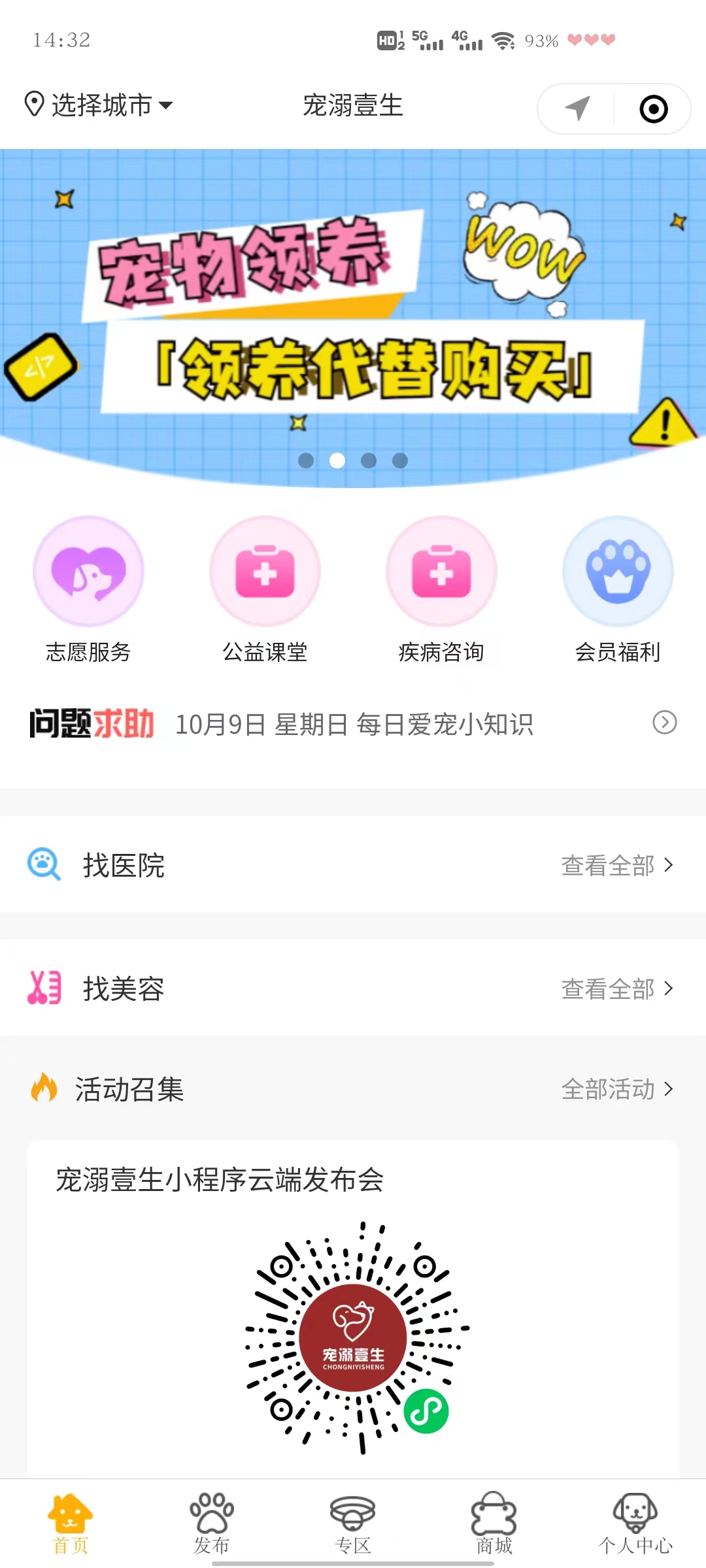
Task: Switch to the 专区 tab
Action: pos(353,1524)
